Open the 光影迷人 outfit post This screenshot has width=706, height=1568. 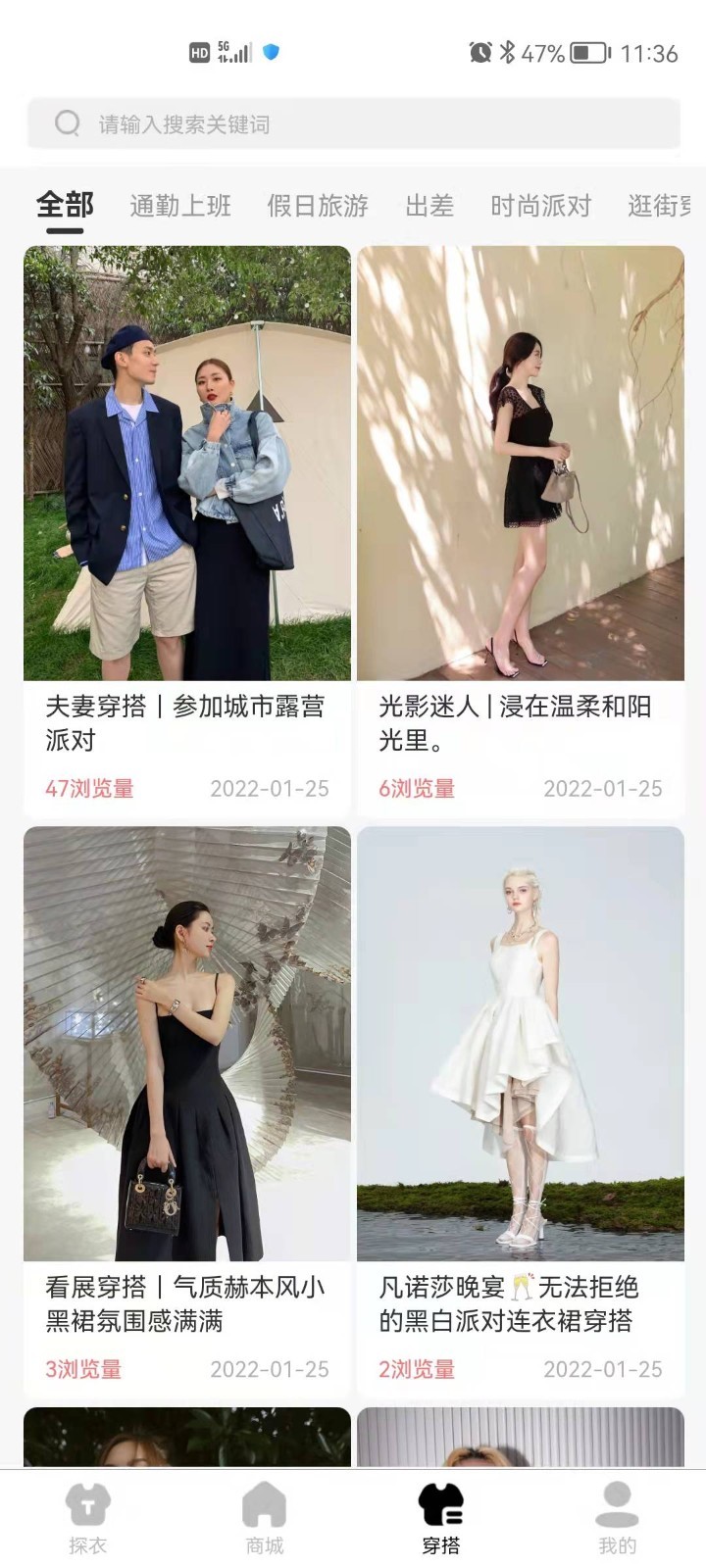[520, 529]
